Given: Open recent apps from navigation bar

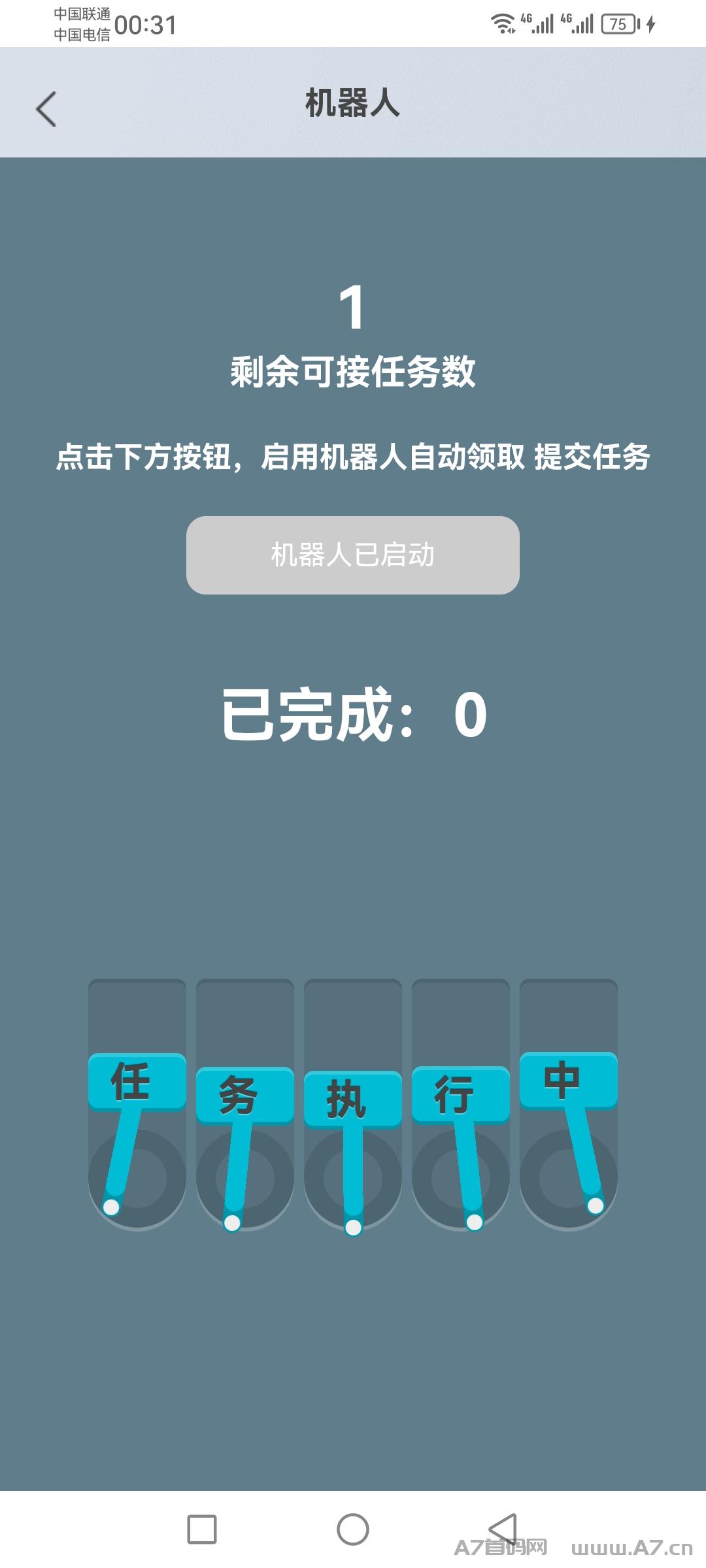Looking at the screenshot, I should coord(202,1529).
